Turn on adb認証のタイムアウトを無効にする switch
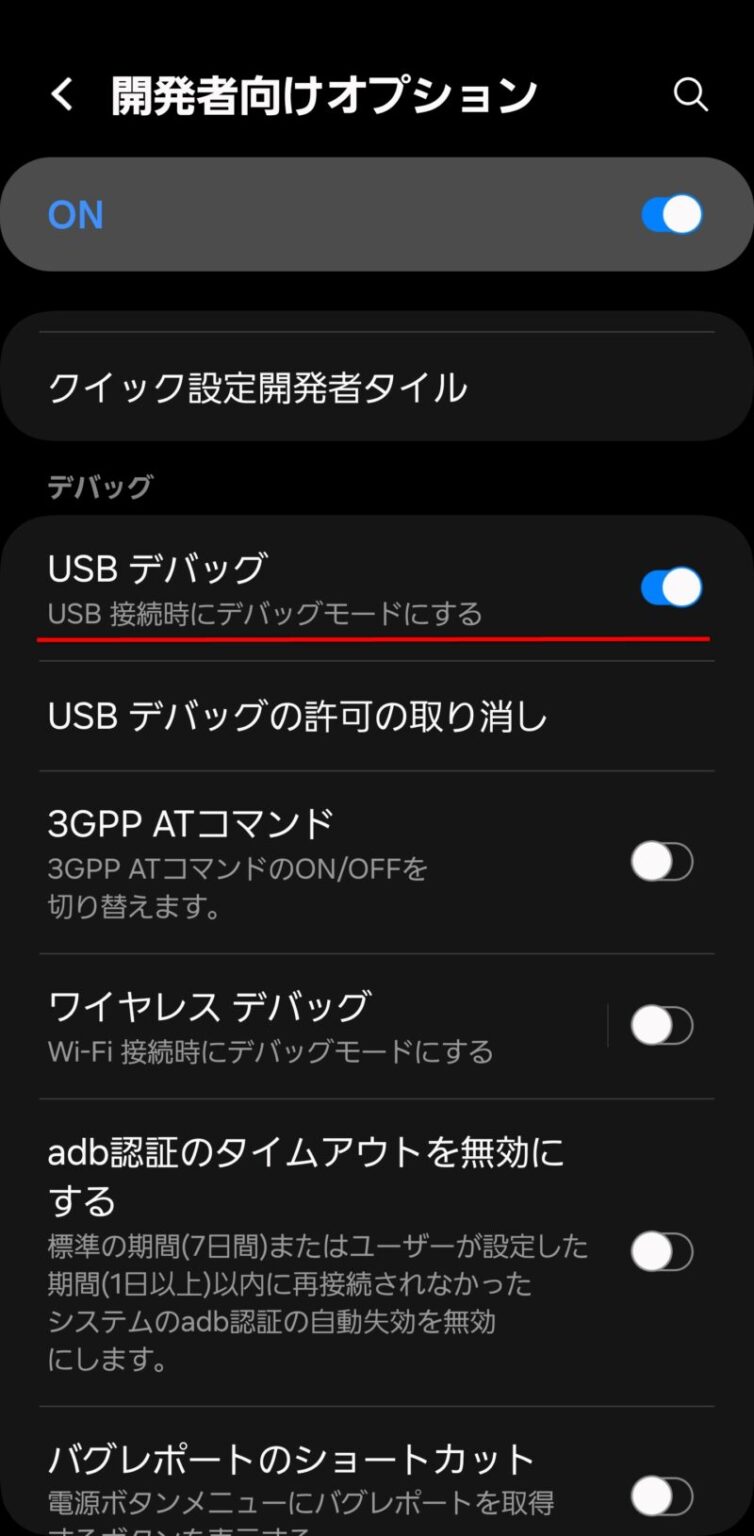This screenshot has width=754, height=1536. click(x=661, y=1250)
